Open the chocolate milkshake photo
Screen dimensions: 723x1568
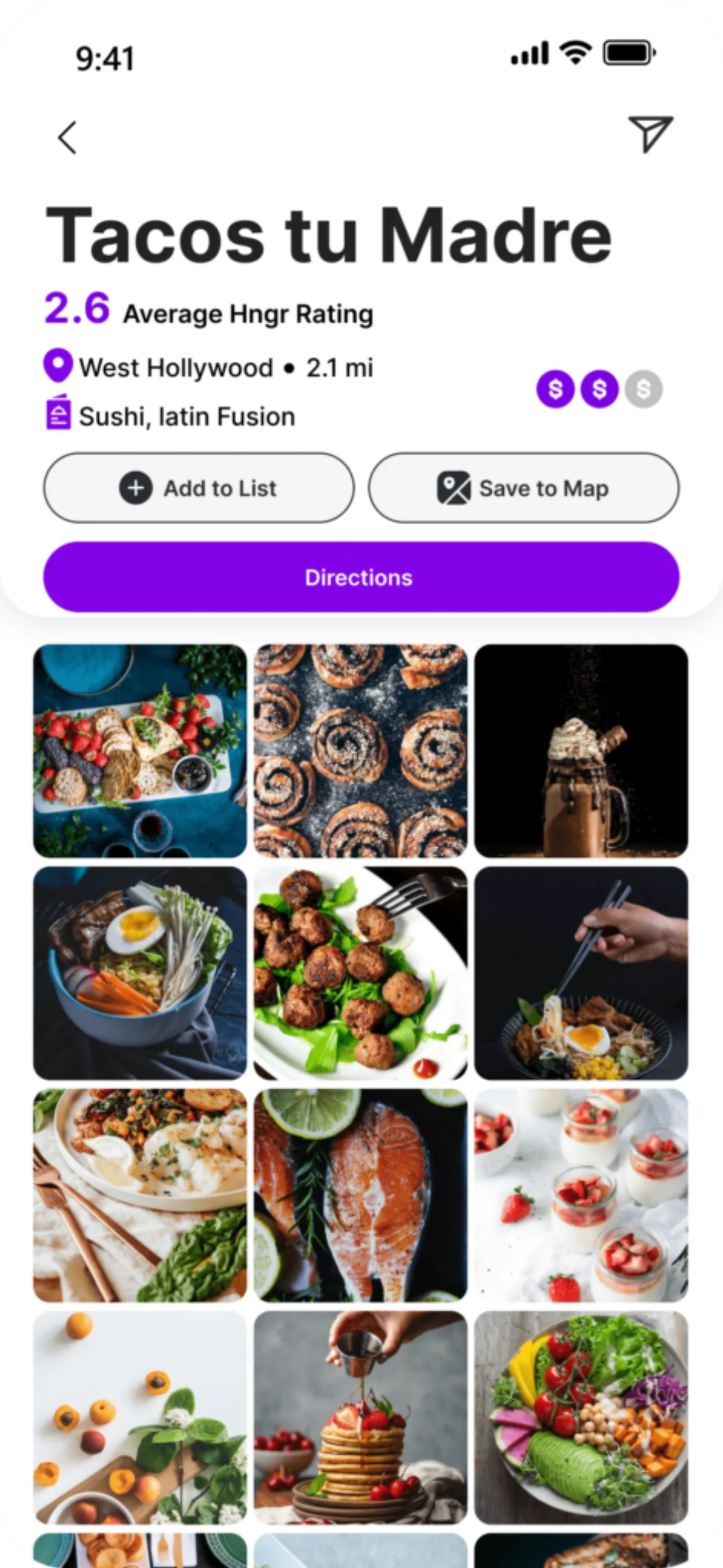(581, 750)
